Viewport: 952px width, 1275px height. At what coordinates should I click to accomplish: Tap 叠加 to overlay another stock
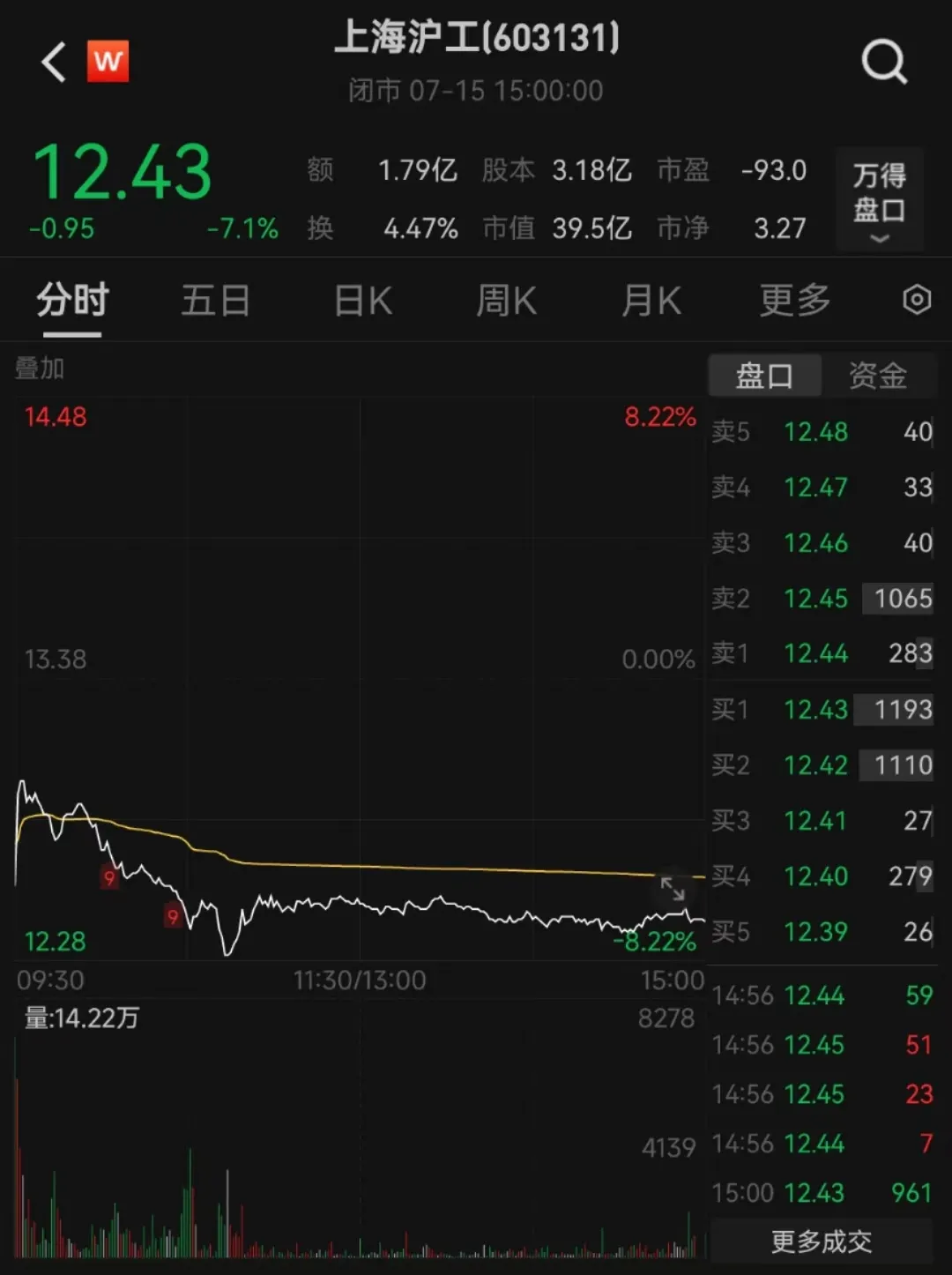[40, 369]
